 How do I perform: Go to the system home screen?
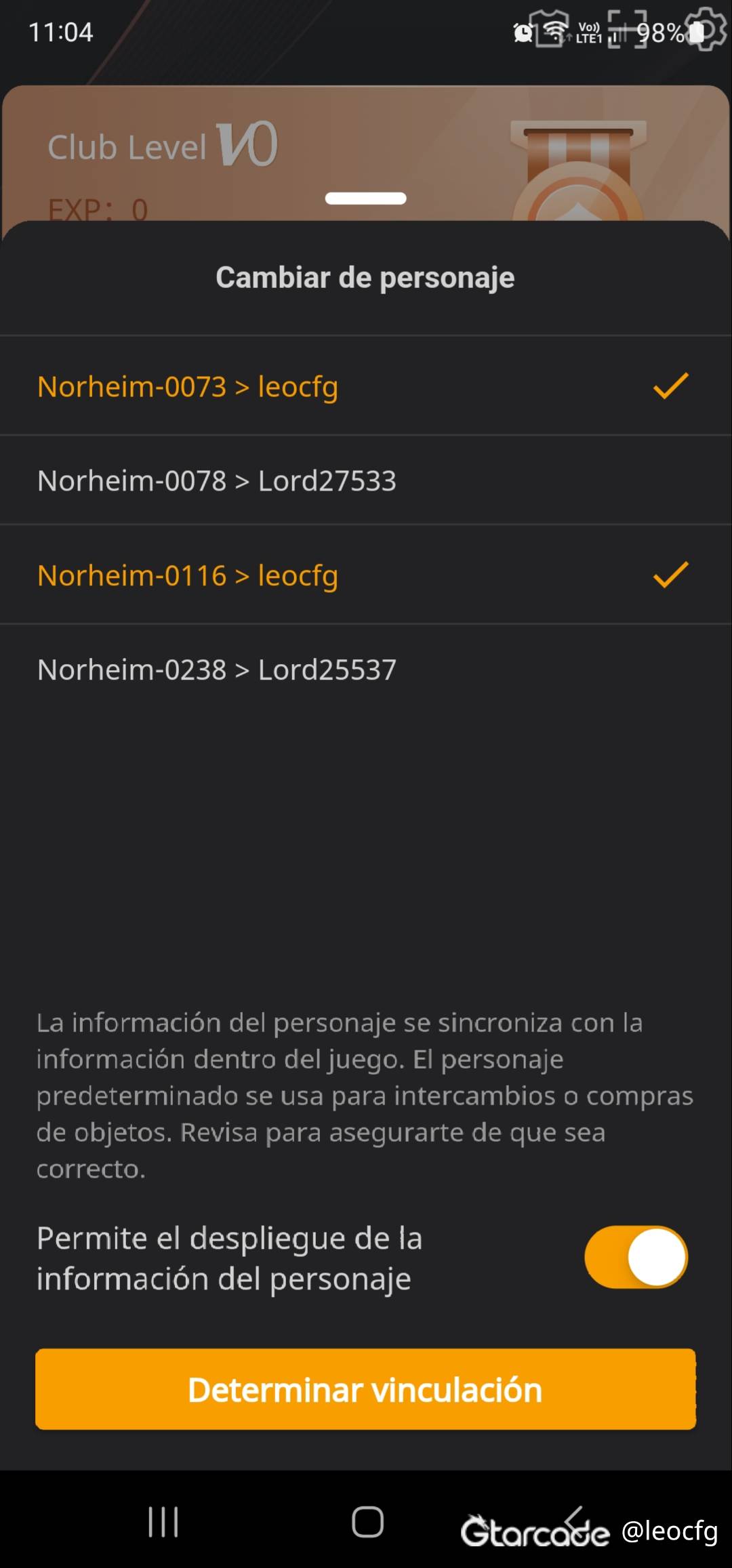367,1522
